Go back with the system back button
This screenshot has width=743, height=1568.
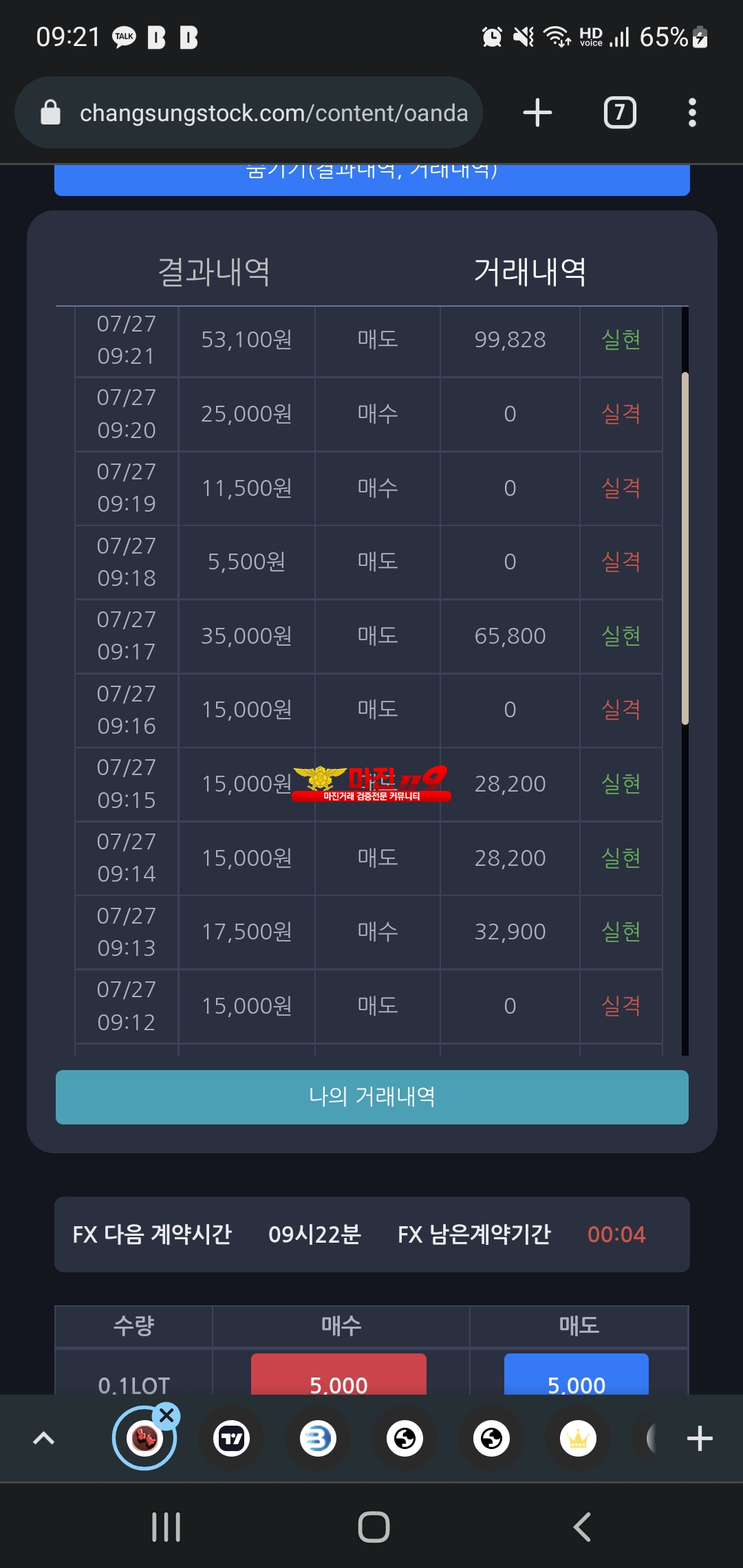pyautogui.click(x=582, y=1527)
